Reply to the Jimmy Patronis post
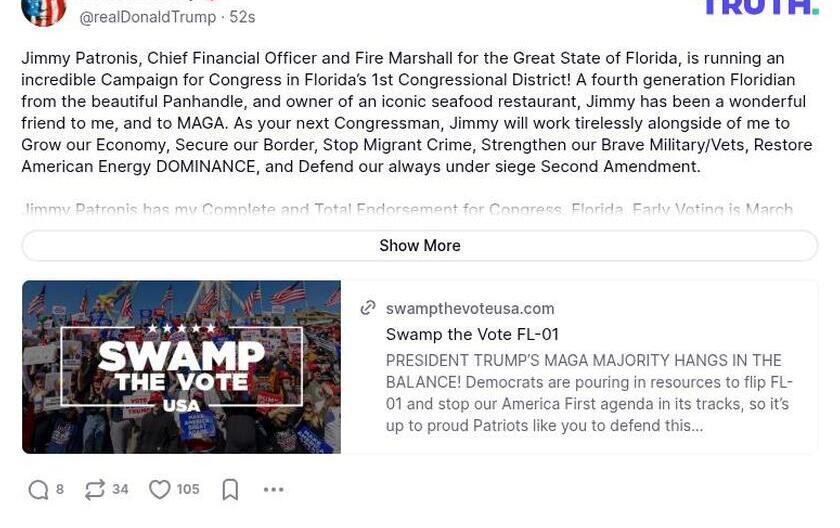The height and width of the screenshot is (528, 840). 39,489
